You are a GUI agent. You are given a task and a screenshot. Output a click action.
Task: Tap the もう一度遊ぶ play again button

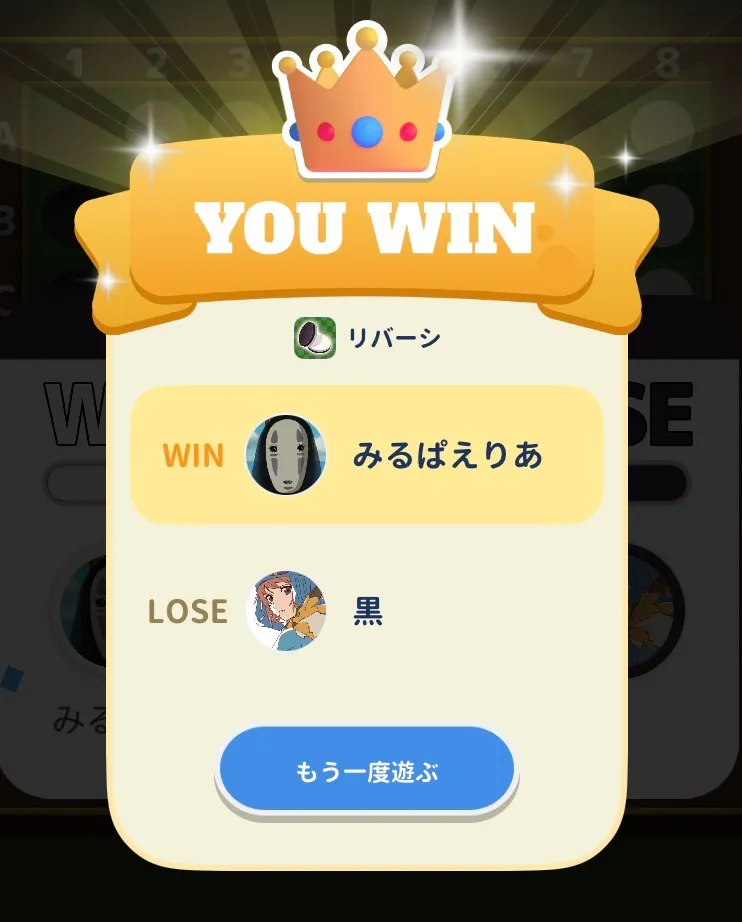pos(366,770)
